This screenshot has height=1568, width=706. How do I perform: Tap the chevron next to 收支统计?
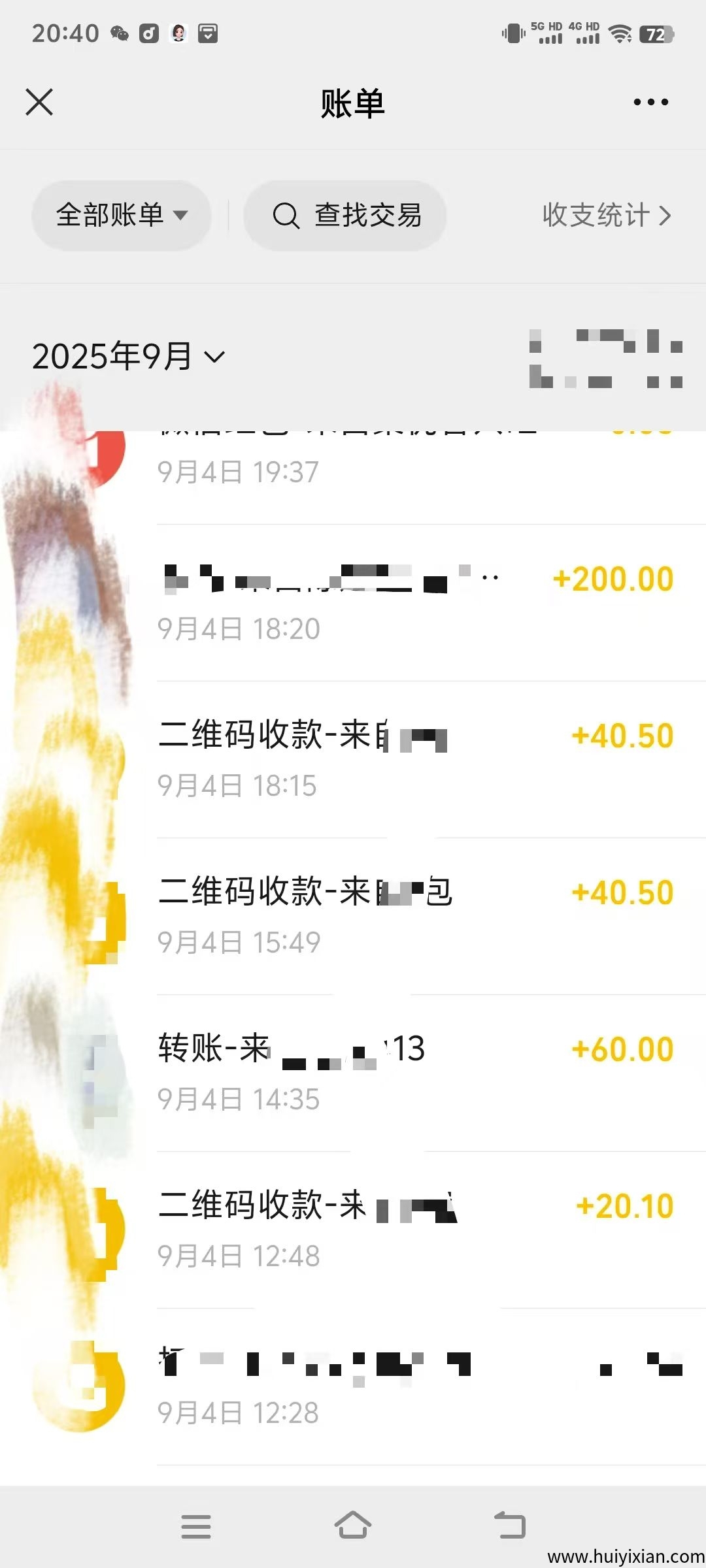(665, 215)
